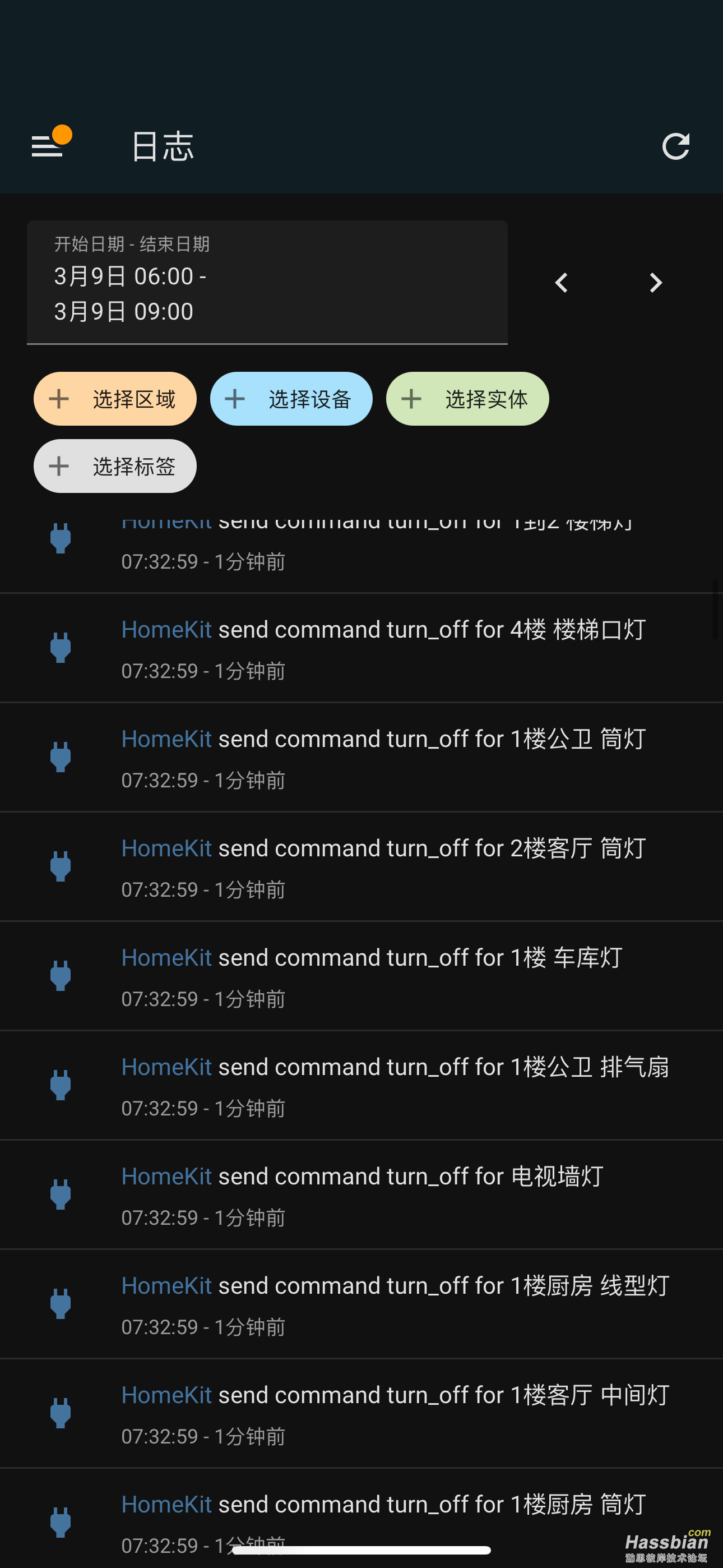Tap the 选择设备 filter chip
Image resolution: width=723 pixels, height=1568 pixels.
pos(291,399)
